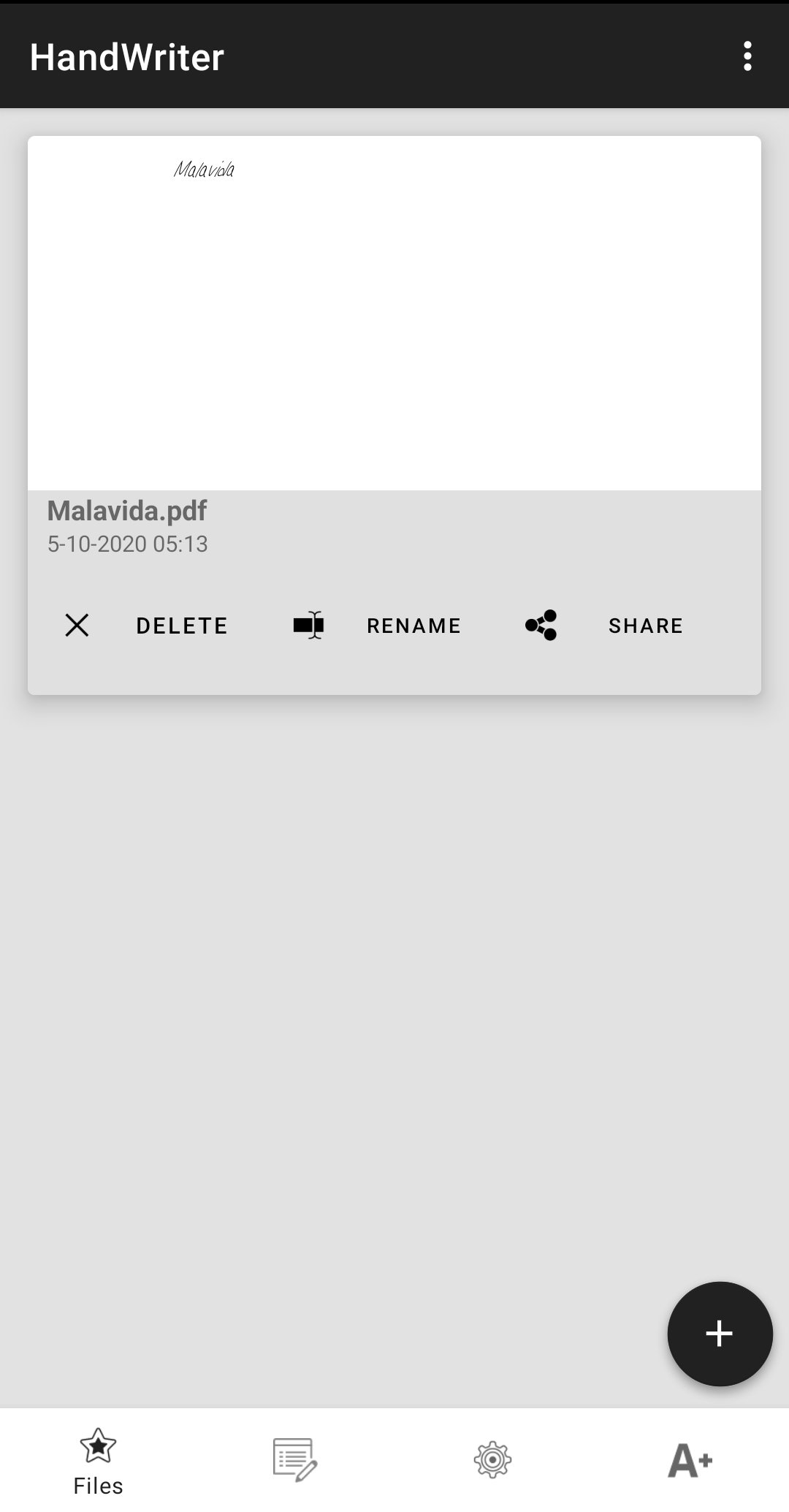Open the A+ fonts tab
This screenshot has width=789, height=1512.
click(690, 1460)
